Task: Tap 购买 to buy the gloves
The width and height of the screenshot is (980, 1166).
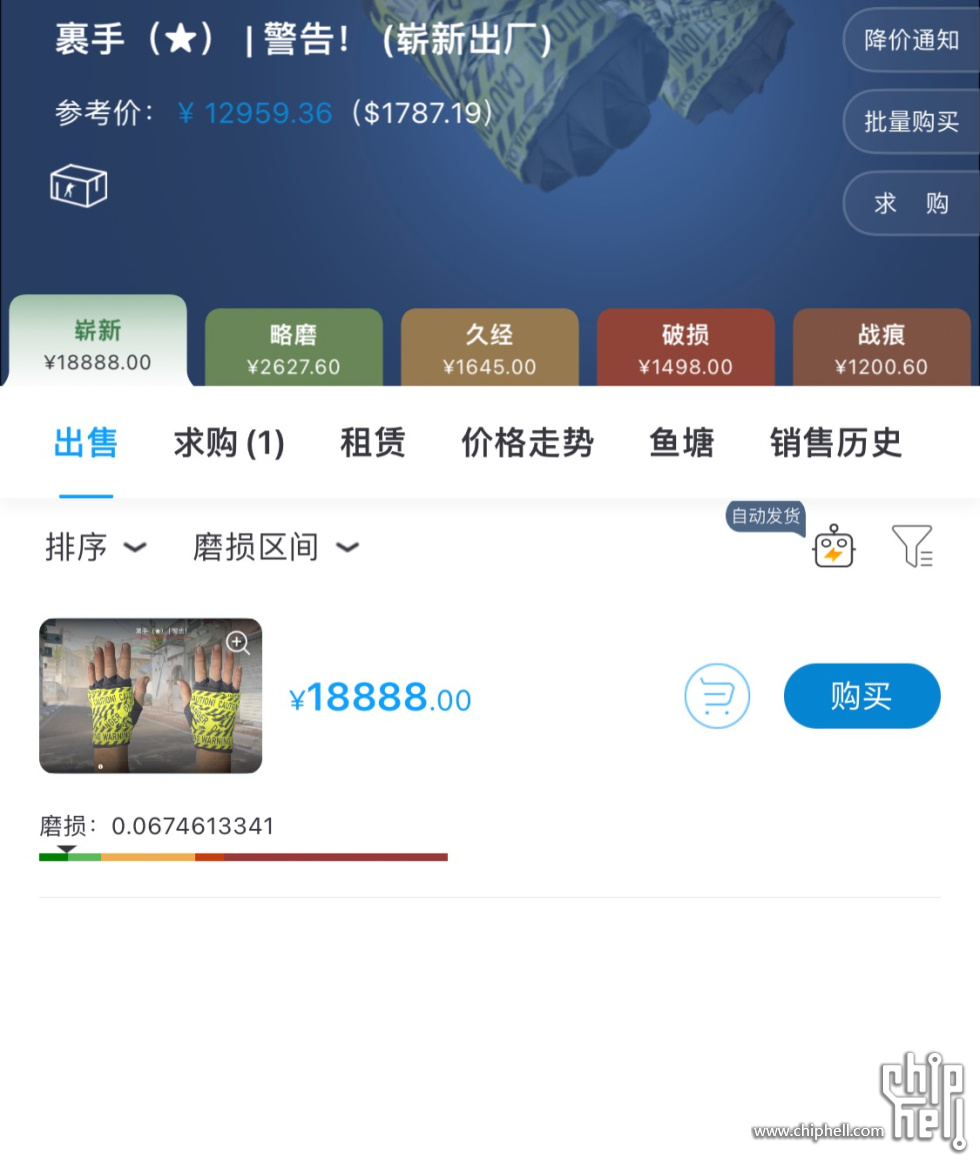Action: coord(861,696)
